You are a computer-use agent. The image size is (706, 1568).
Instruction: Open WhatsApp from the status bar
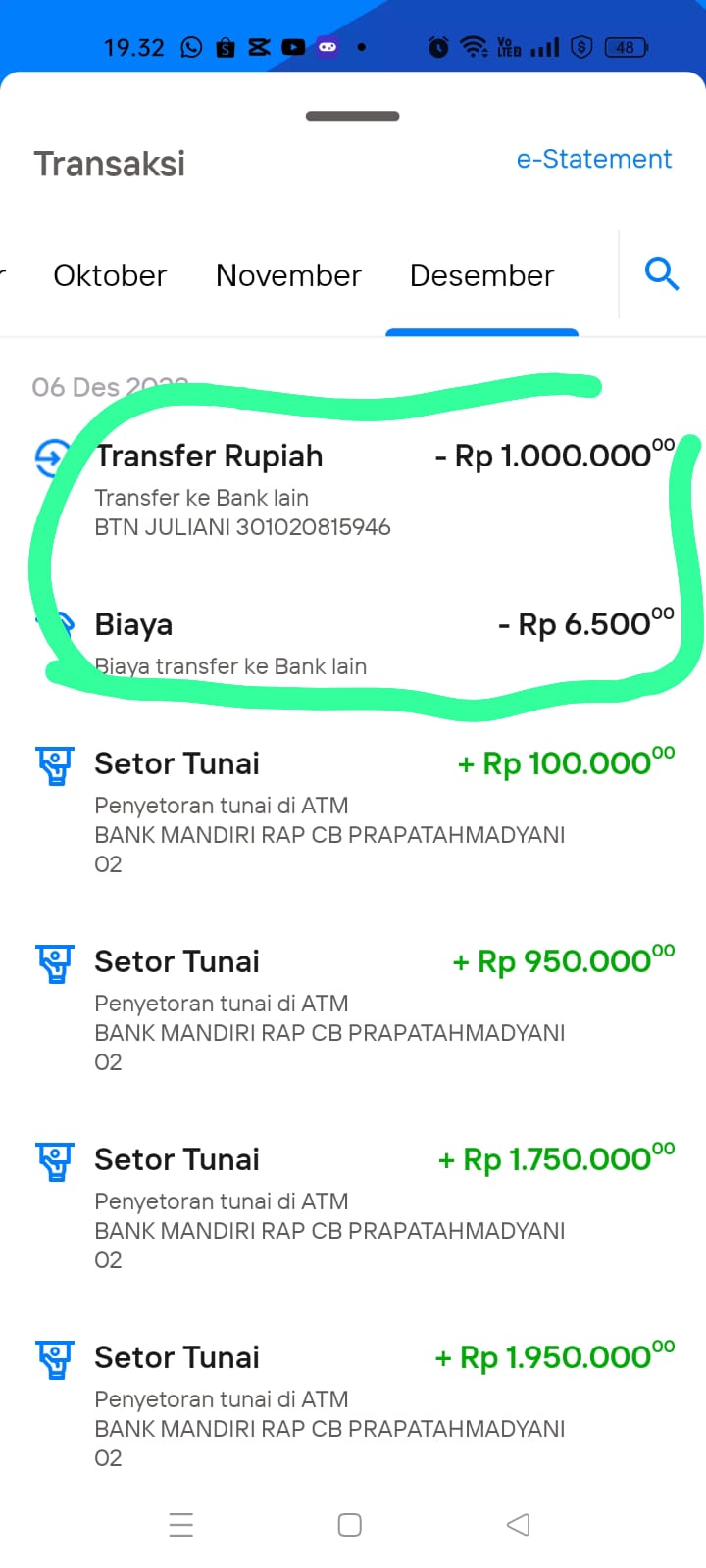pos(192,46)
